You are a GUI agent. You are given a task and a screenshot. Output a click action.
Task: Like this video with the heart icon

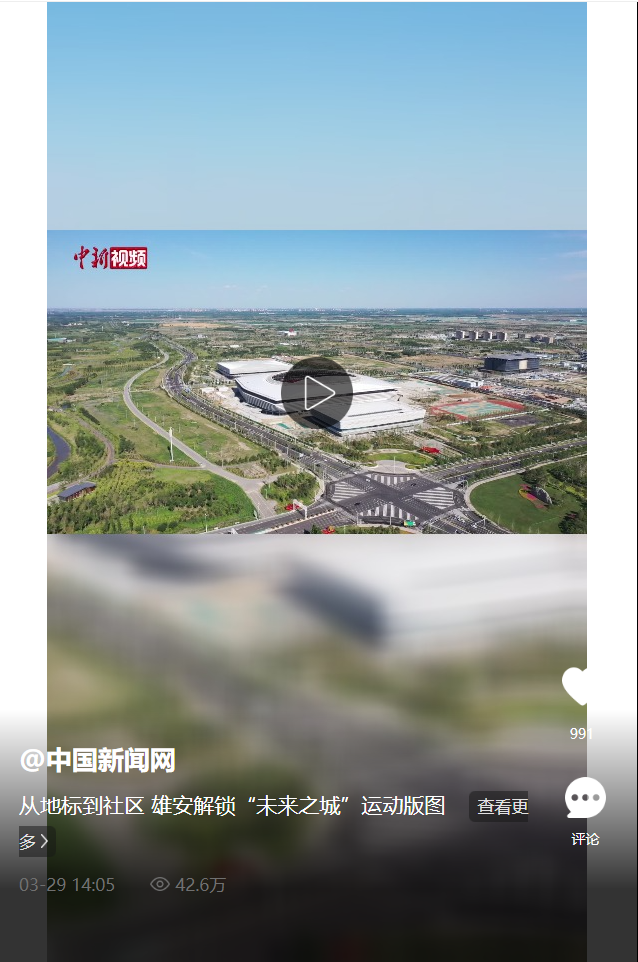coord(581,687)
